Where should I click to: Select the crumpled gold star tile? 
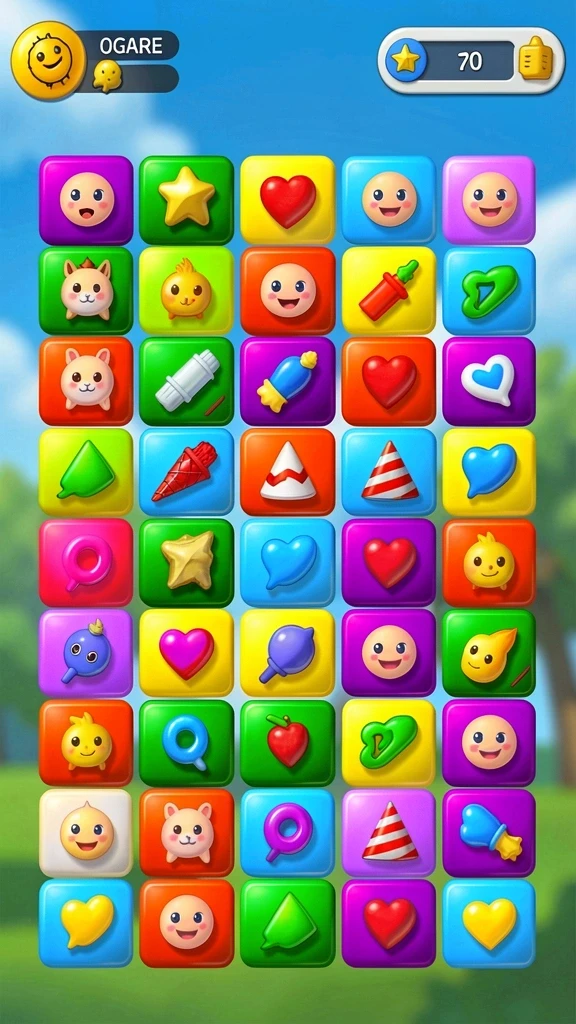coord(186,562)
